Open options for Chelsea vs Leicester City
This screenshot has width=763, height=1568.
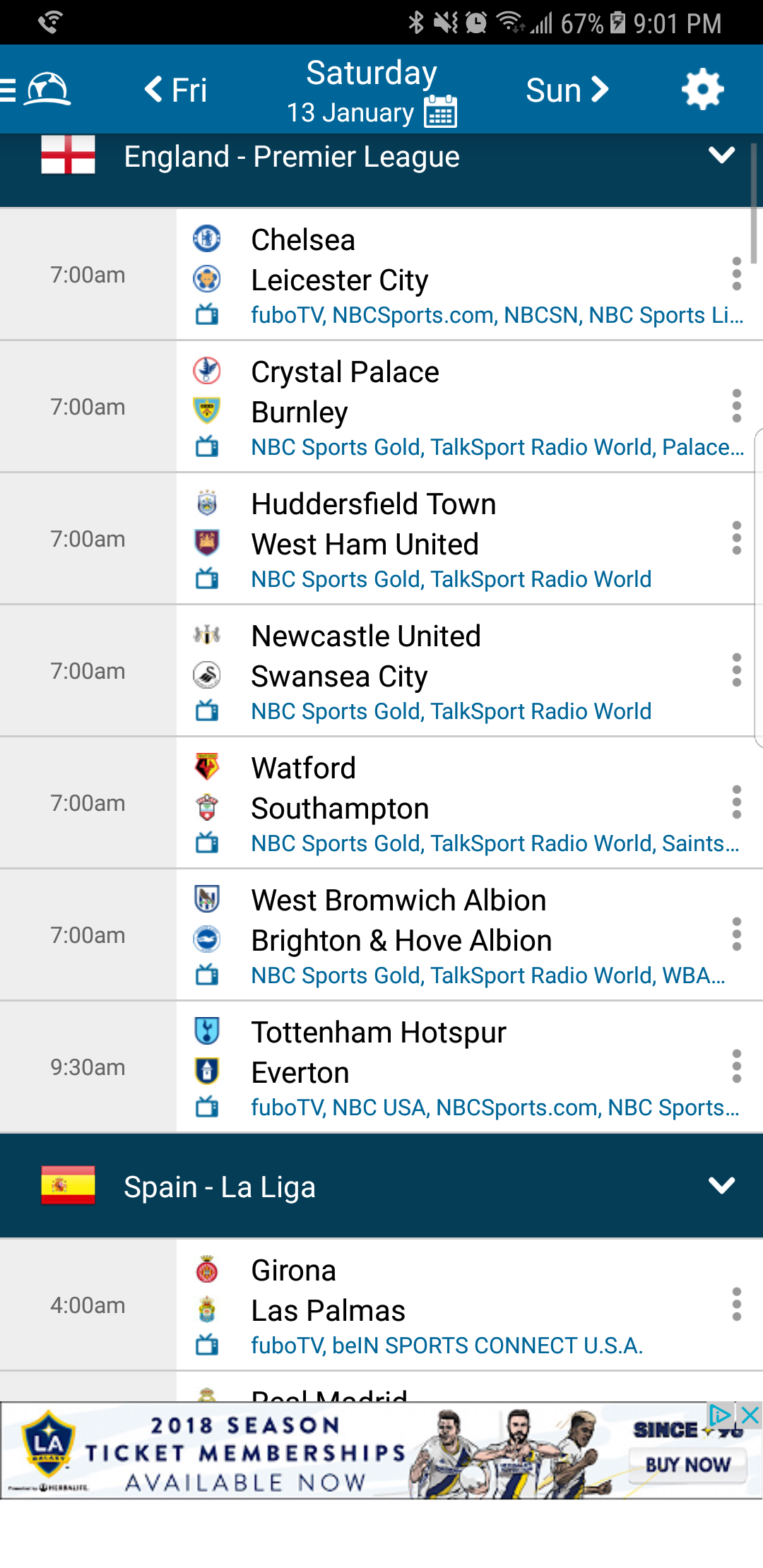pyautogui.click(x=736, y=274)
